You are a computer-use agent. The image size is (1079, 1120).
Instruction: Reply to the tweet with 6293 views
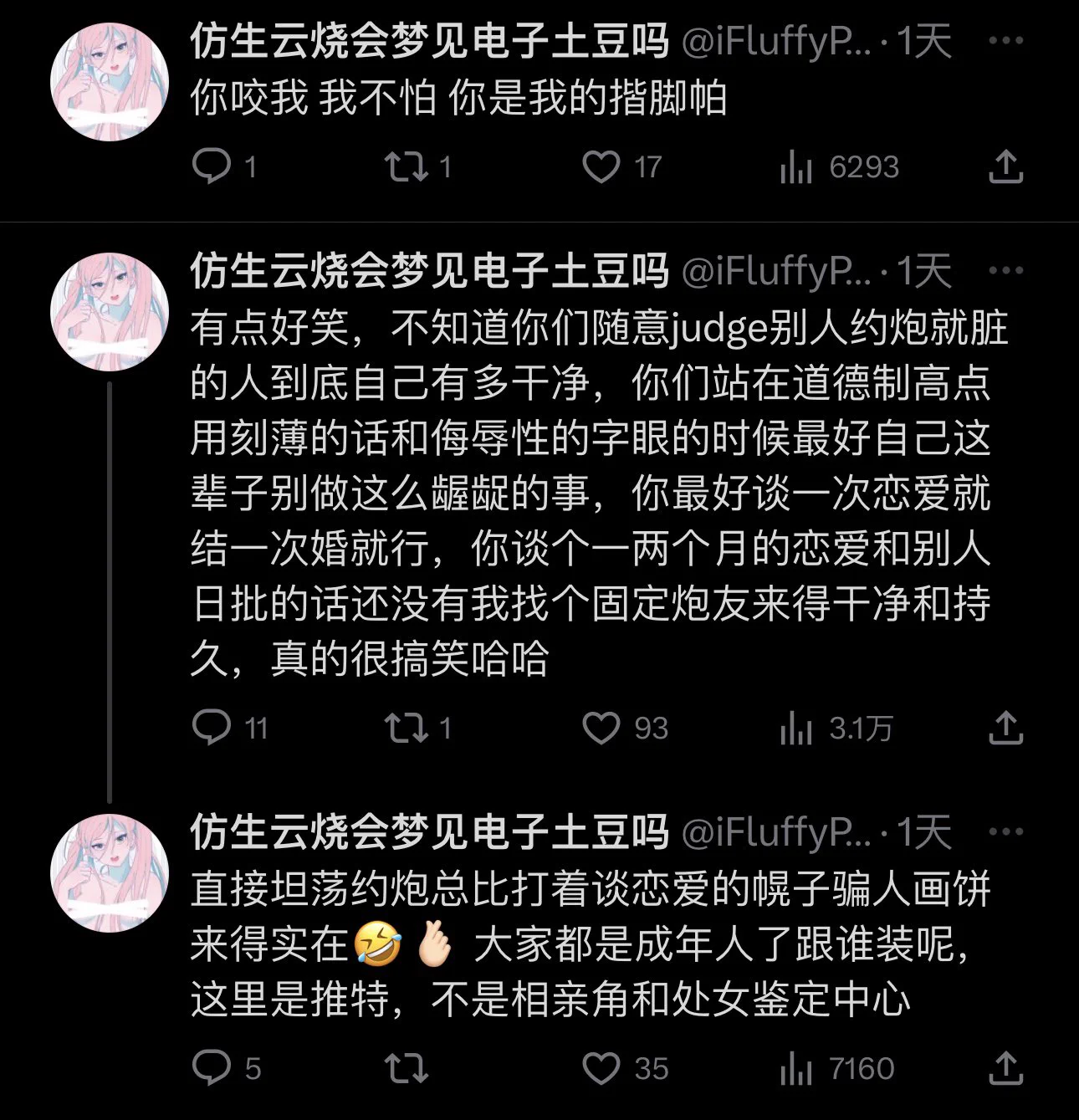(211, 166)
